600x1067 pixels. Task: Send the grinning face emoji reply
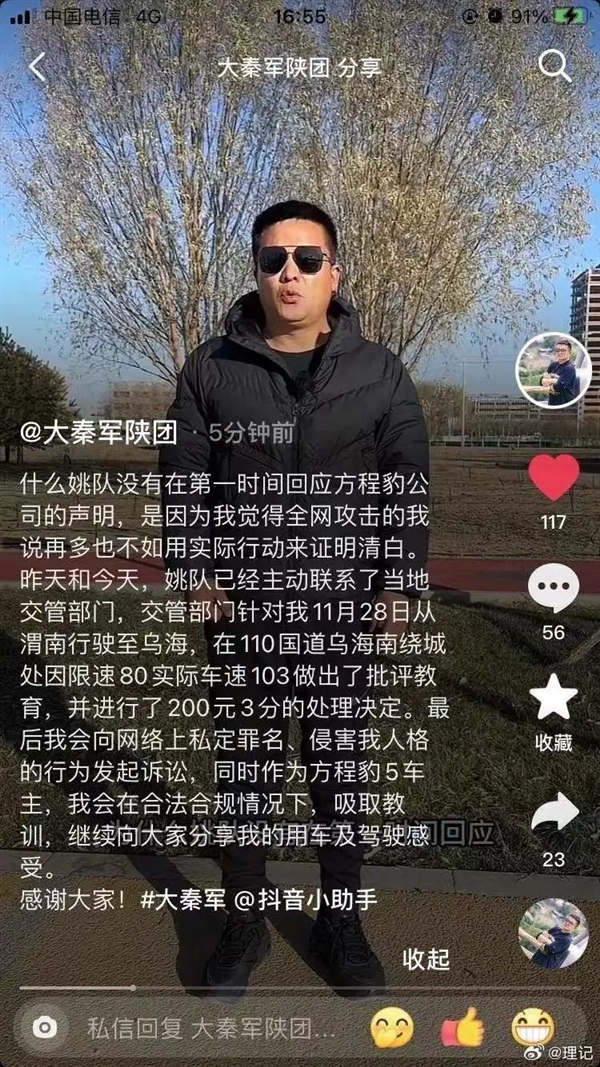[x=532, y=1027]
